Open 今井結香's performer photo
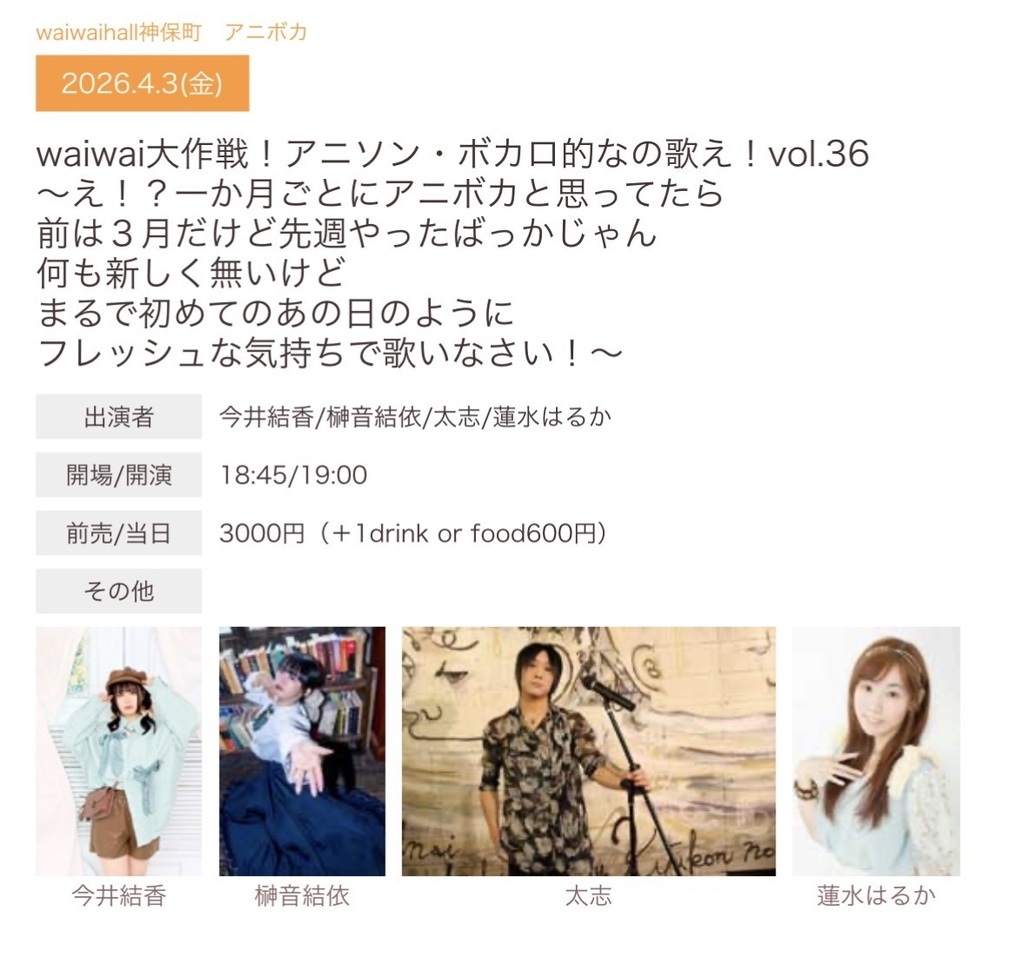1024x956 pixels. (x=118, y=751)
